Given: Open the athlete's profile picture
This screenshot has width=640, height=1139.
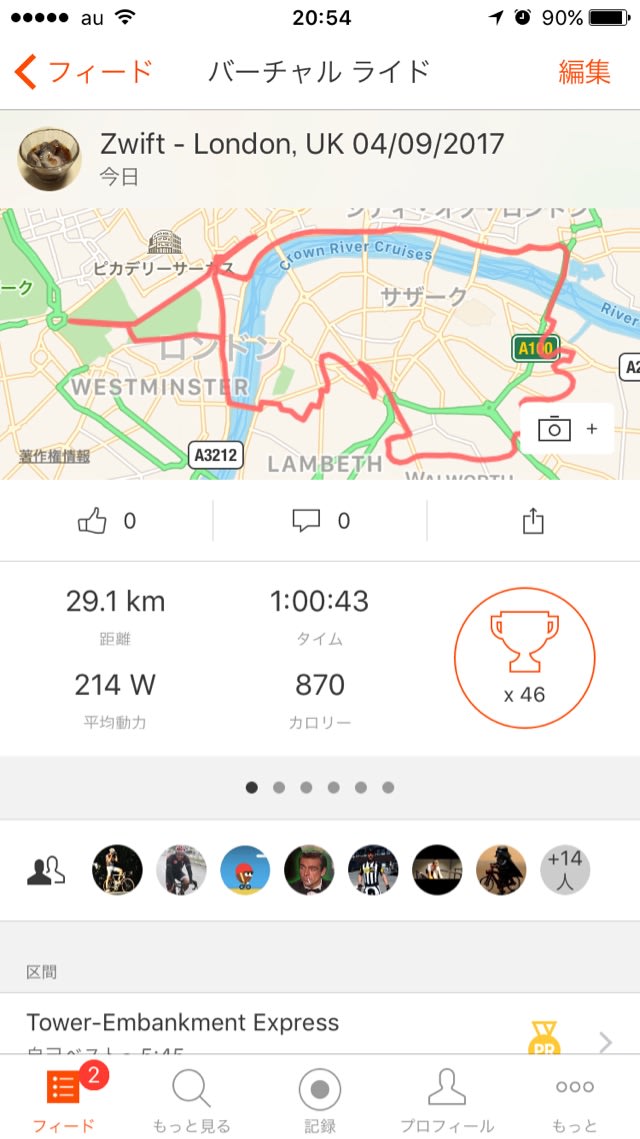Looking at the screenshot, I should [50, 158].
